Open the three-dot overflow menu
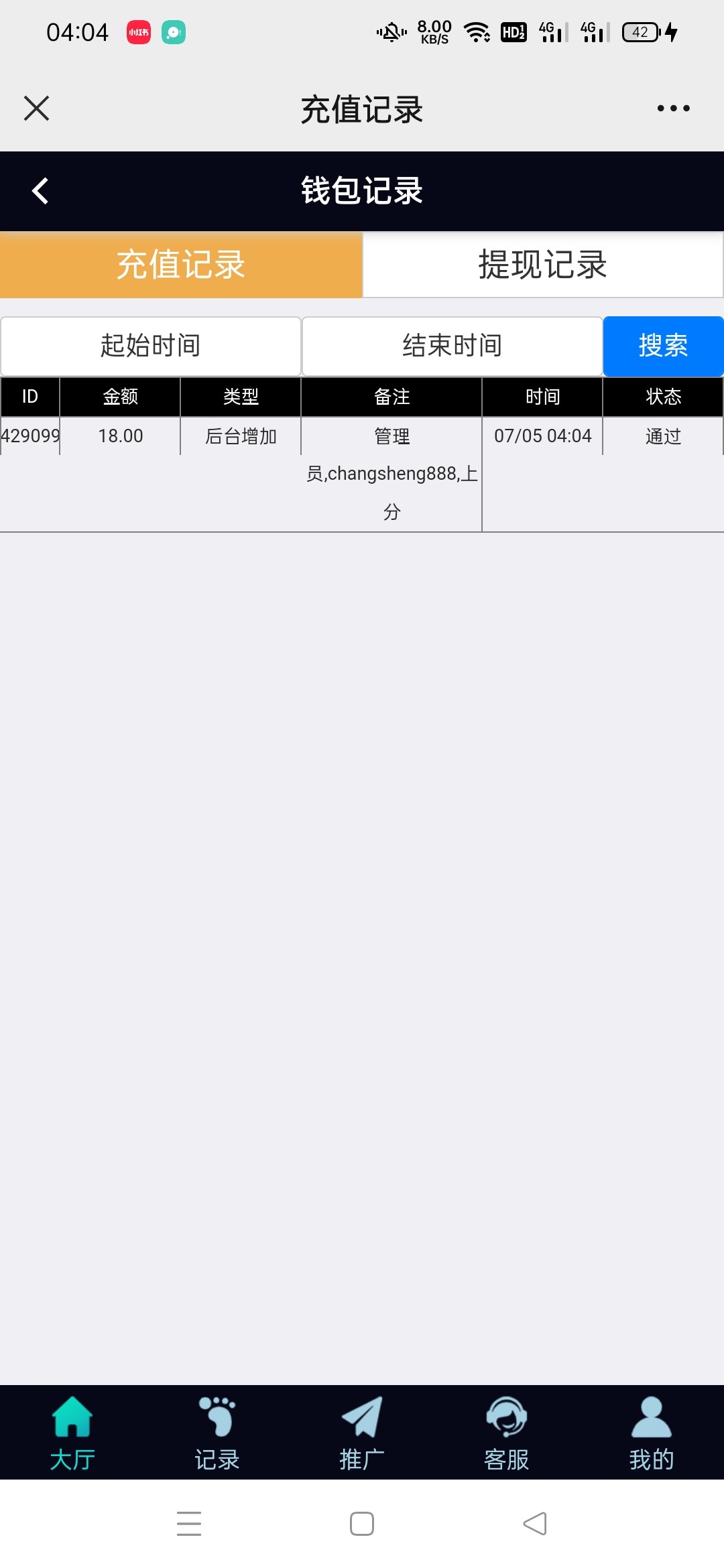724x1568 pixels. pos(673,108)
